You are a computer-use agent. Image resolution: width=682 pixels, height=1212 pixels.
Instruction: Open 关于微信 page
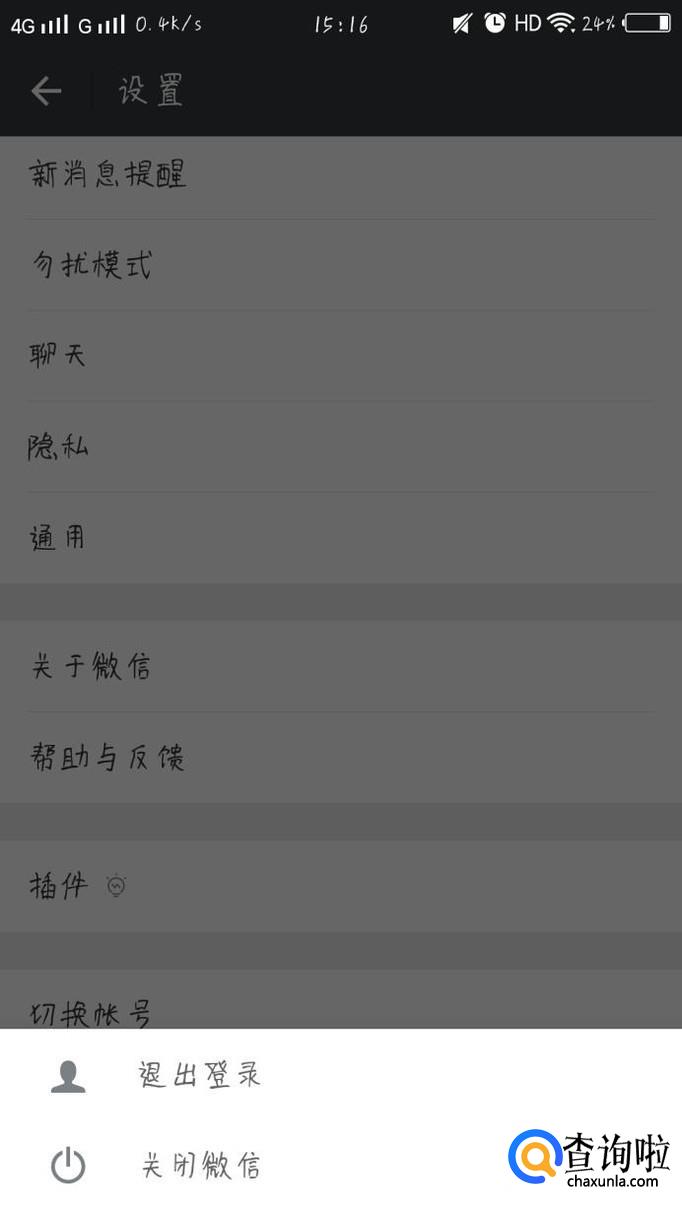341,666
